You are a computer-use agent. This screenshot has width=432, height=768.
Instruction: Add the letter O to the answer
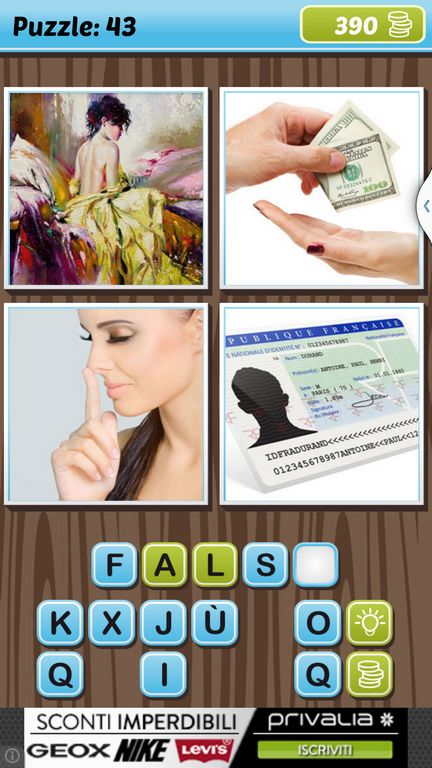[x=318, y=624]
